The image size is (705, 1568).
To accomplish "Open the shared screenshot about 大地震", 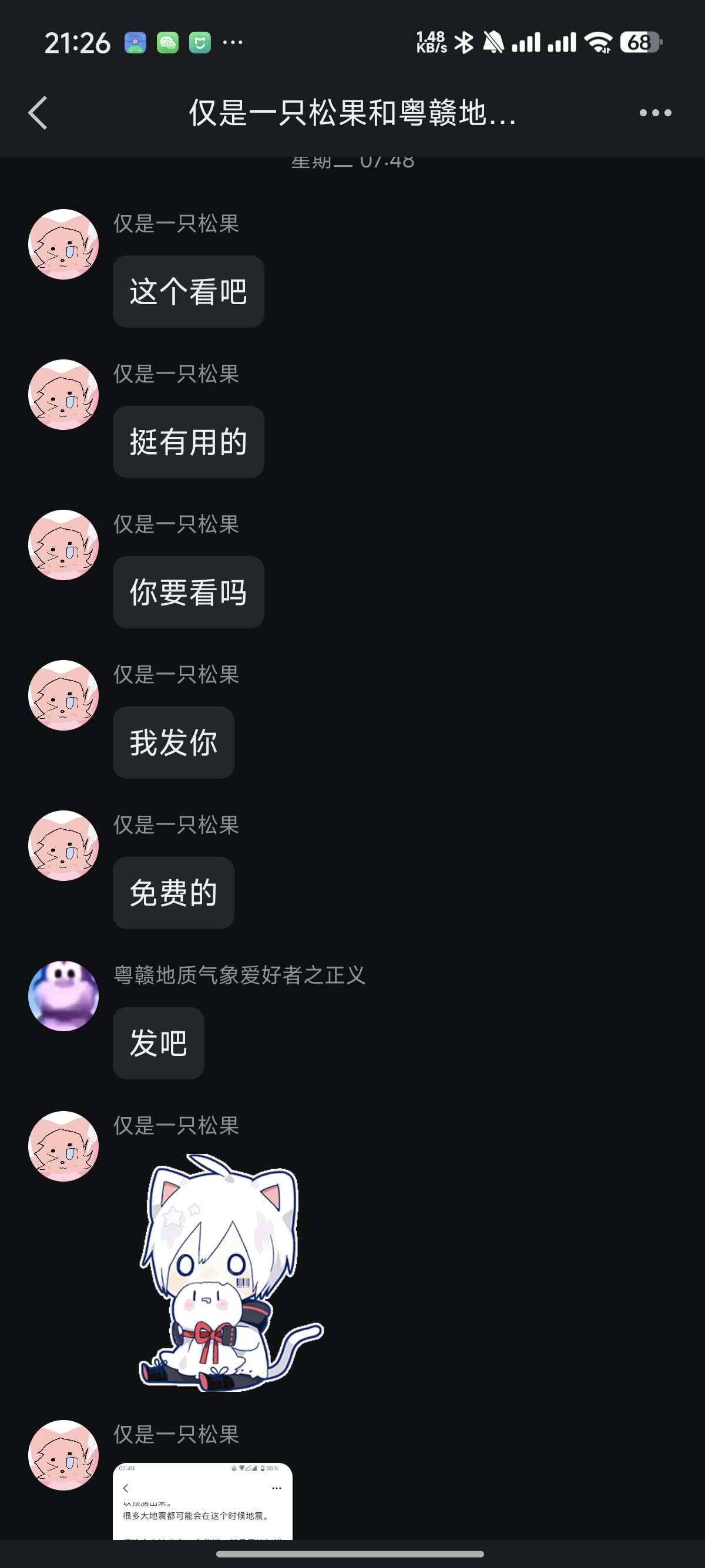I will click(202, 1501).
